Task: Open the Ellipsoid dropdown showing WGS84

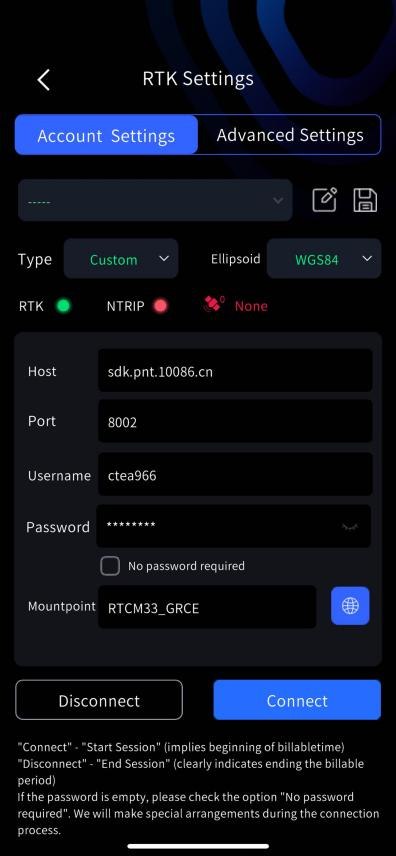Action: pyautogui.click(x=324, y=259)
